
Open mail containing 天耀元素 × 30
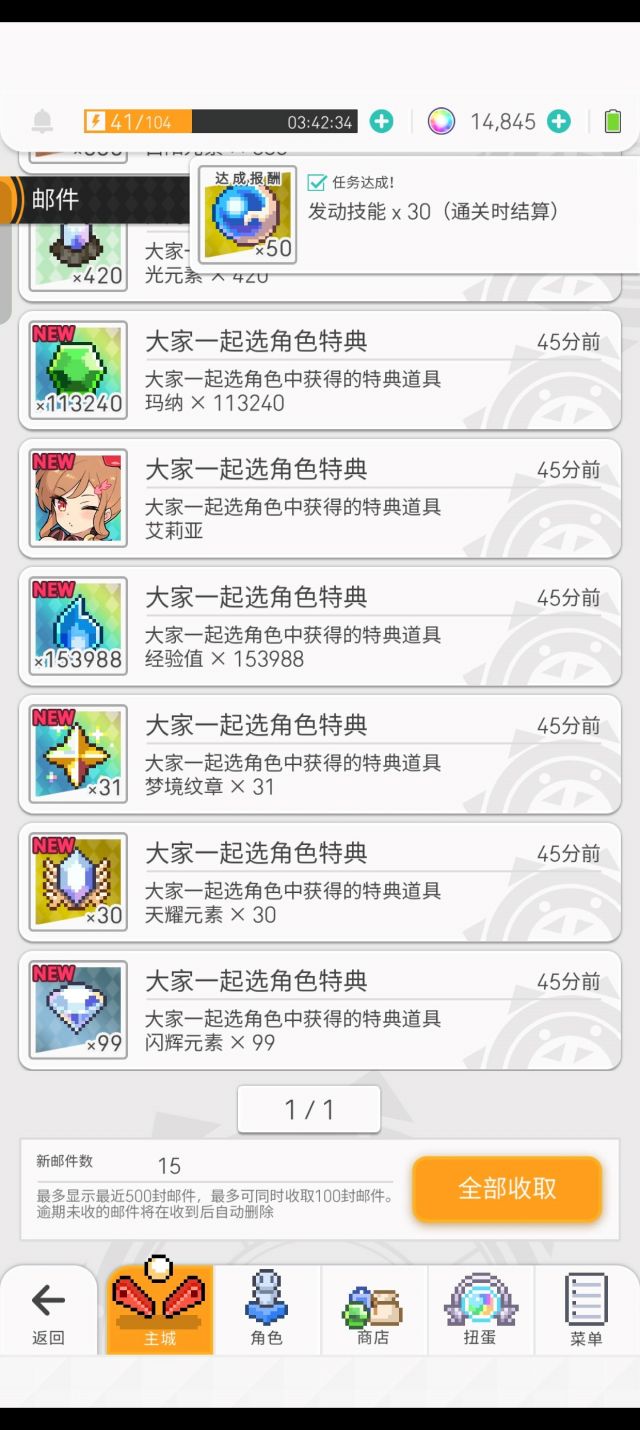[320, 883]
